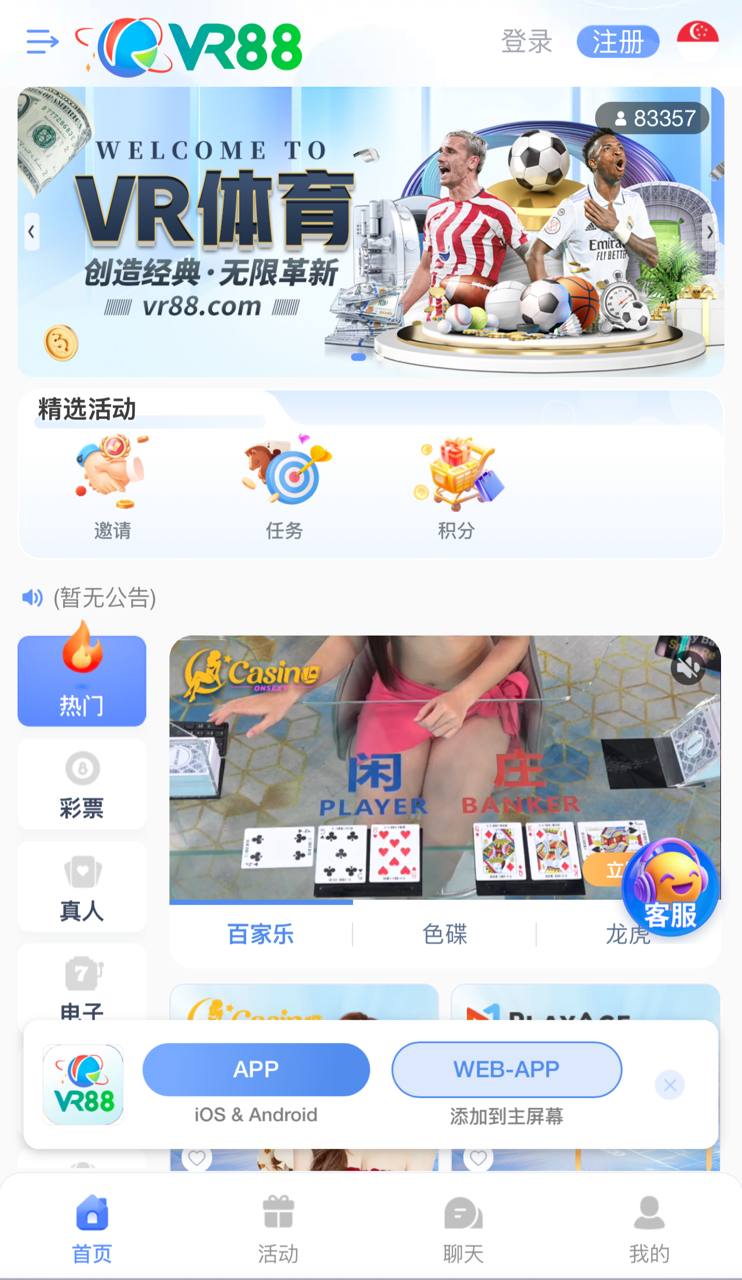This screenshot has width=742, height=1280.
Task: Tap WEB-APP to add to home screen
Action: [506, 1070]
